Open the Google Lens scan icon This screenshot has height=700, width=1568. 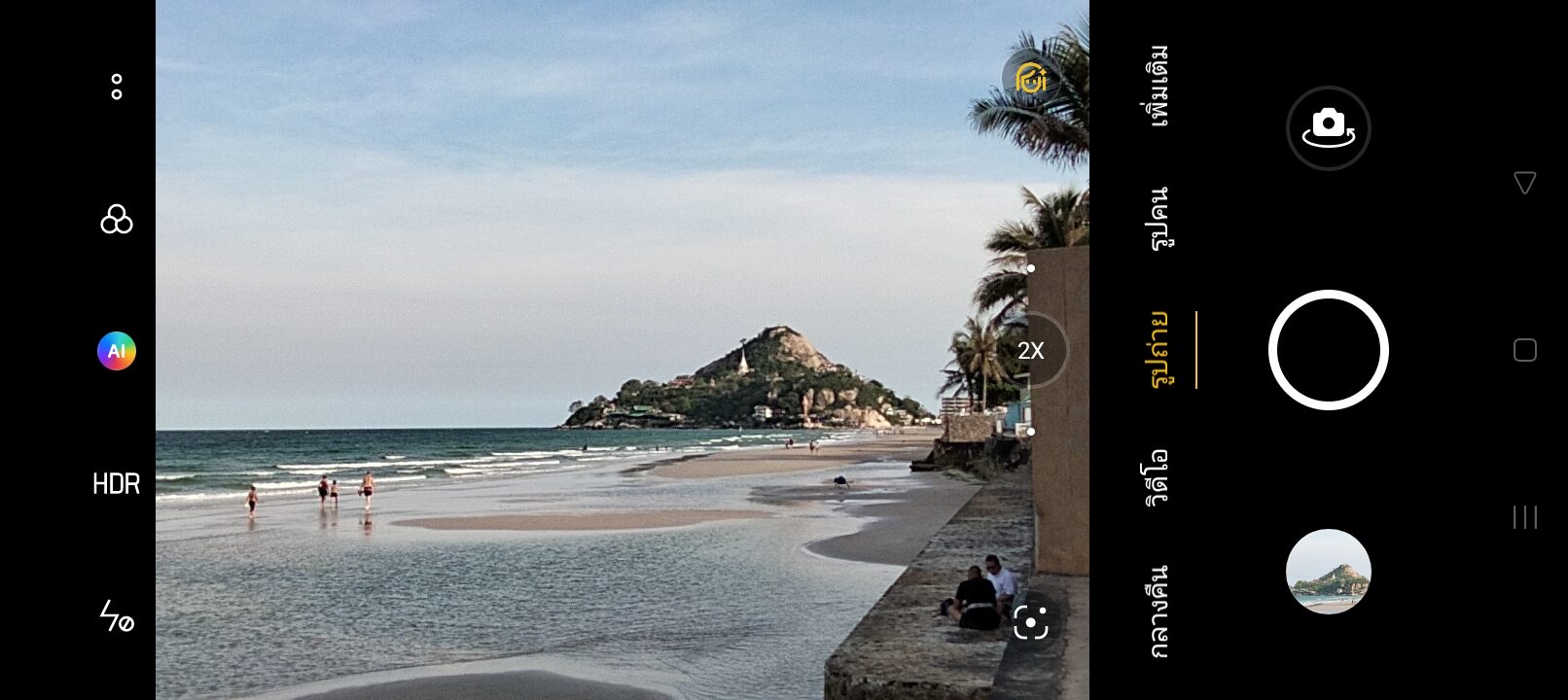pos(1030,621)
